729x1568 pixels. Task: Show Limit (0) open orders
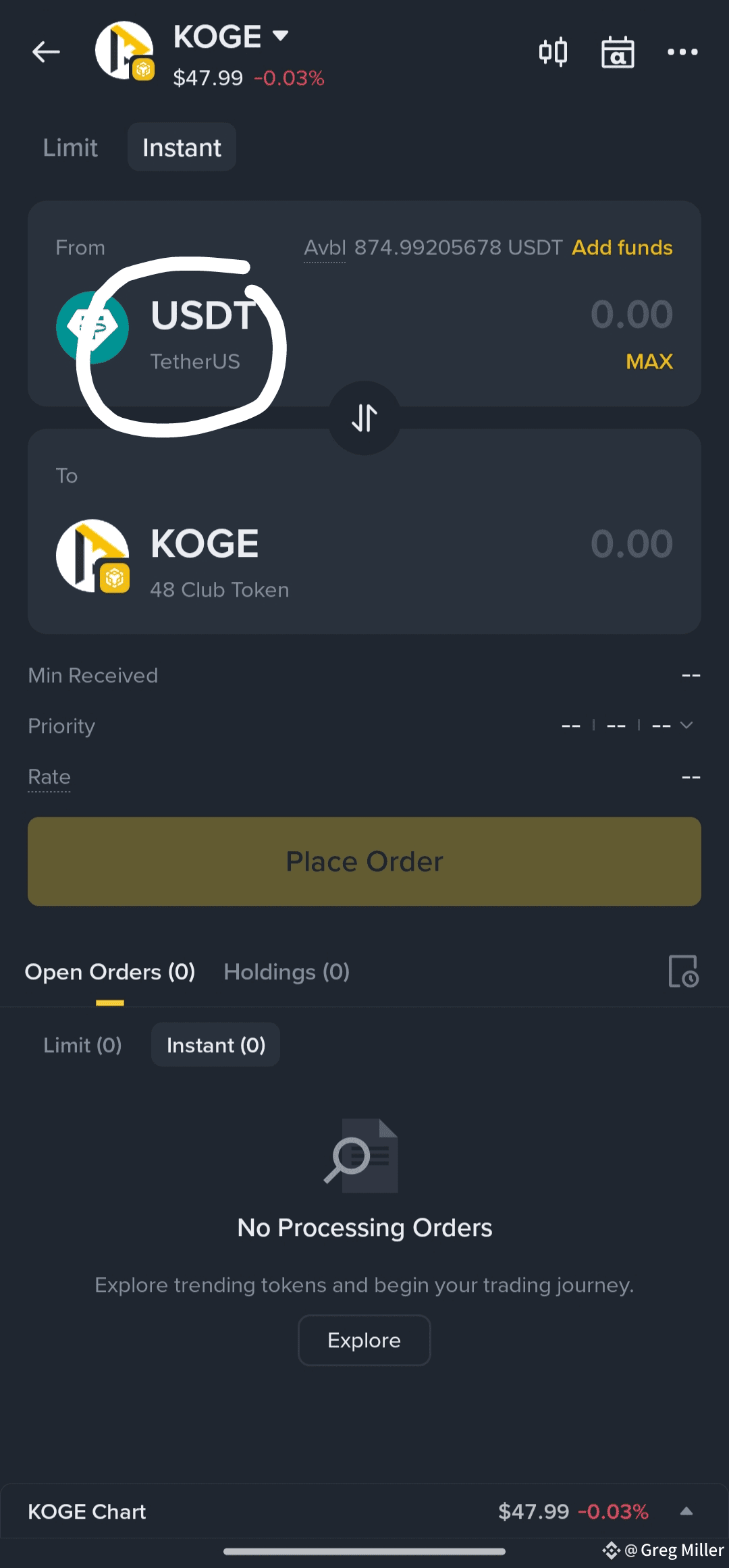82,1045
